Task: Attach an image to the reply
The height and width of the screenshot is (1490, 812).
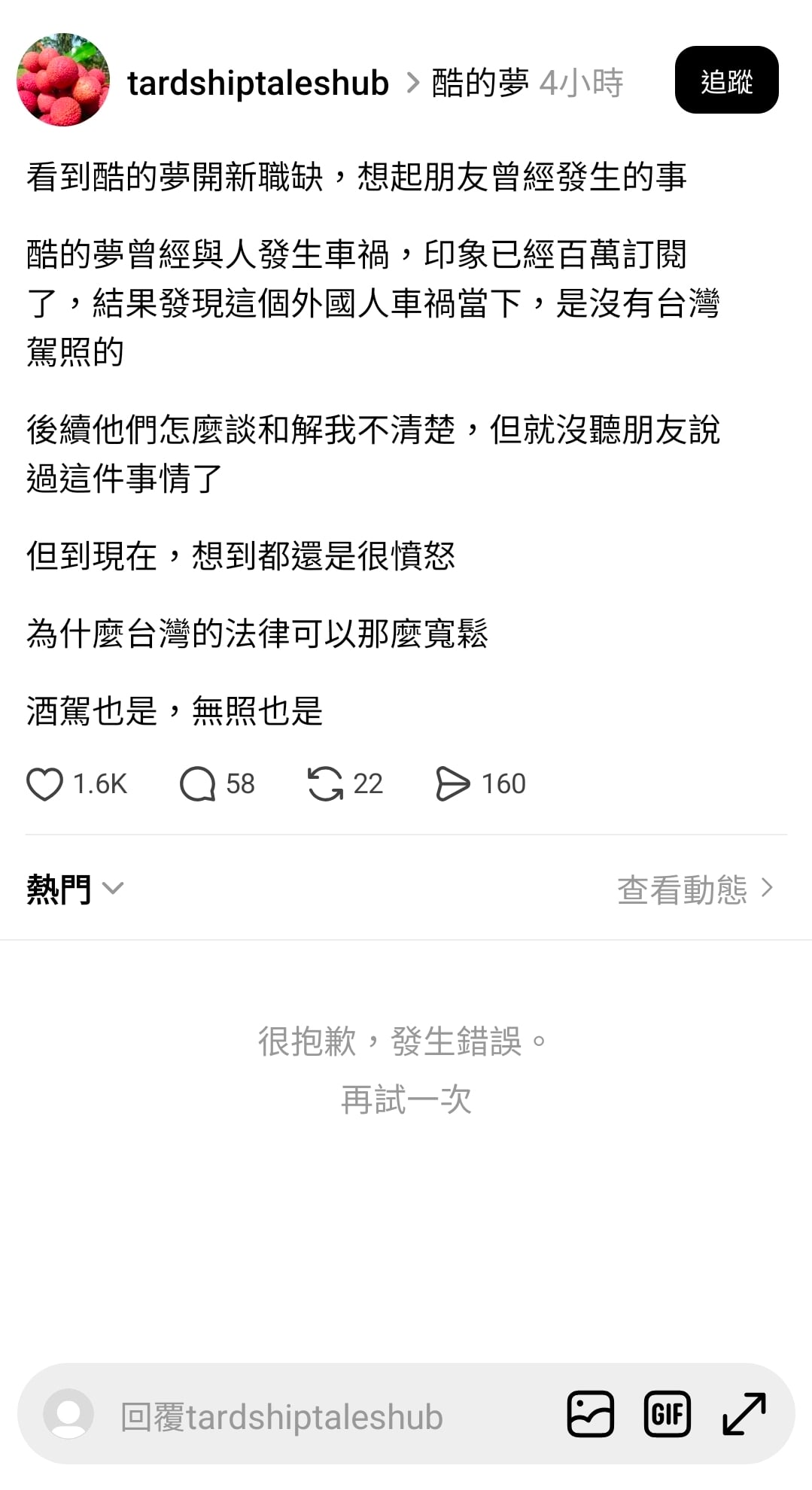Action: 590,1414
